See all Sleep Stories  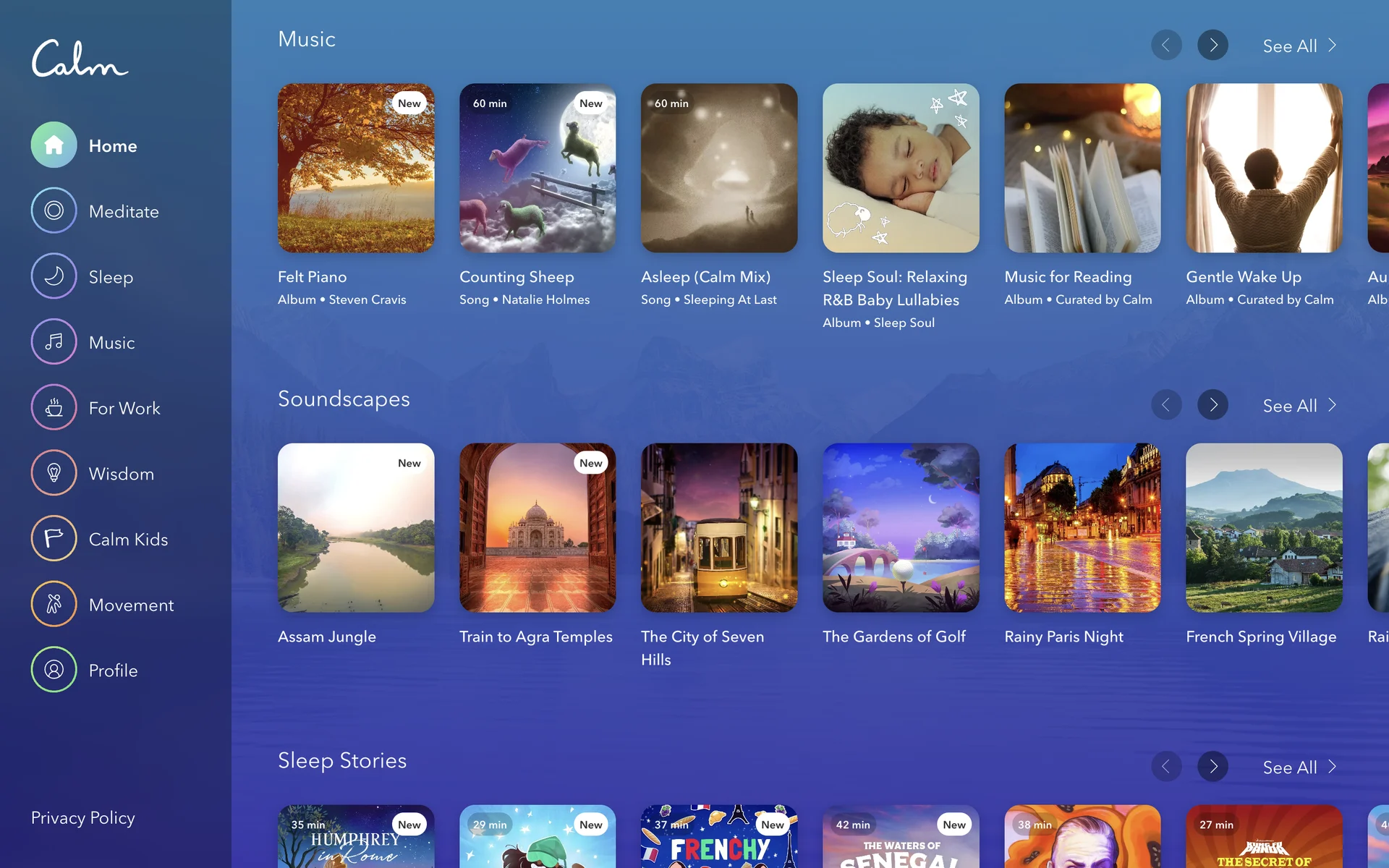pos(1299,767)
